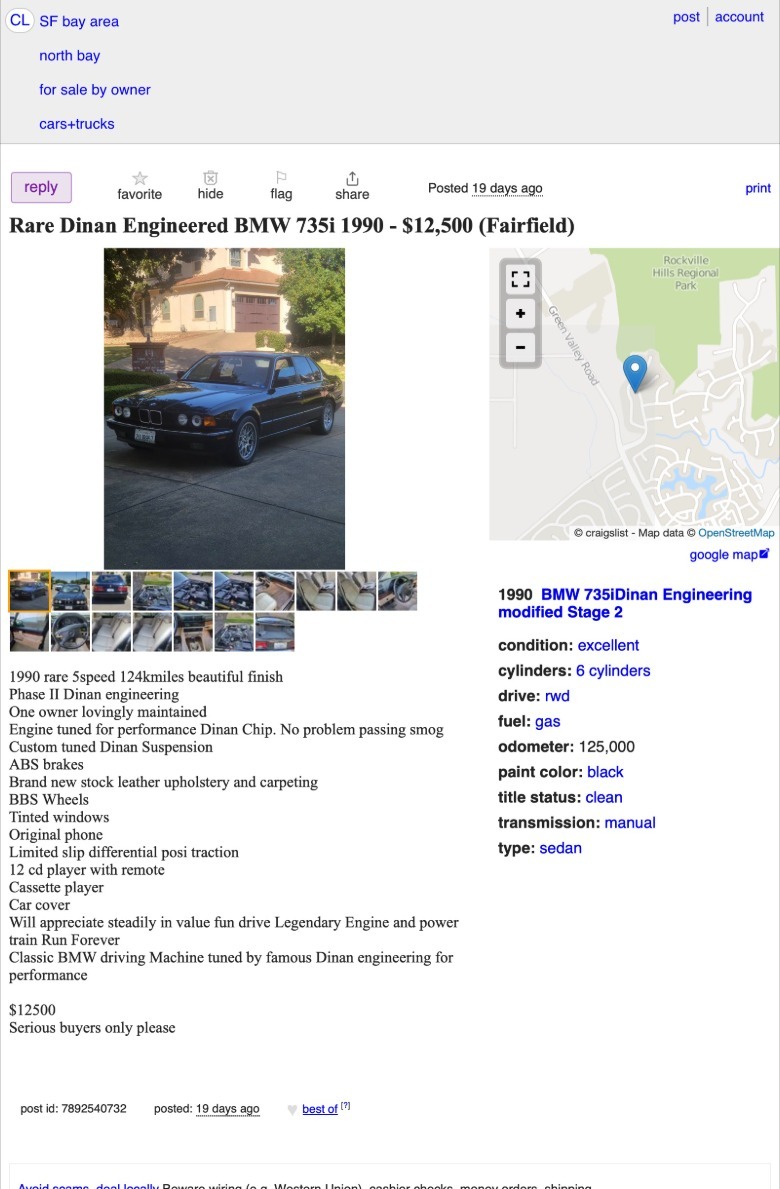Print this listing

coord(758,188)
